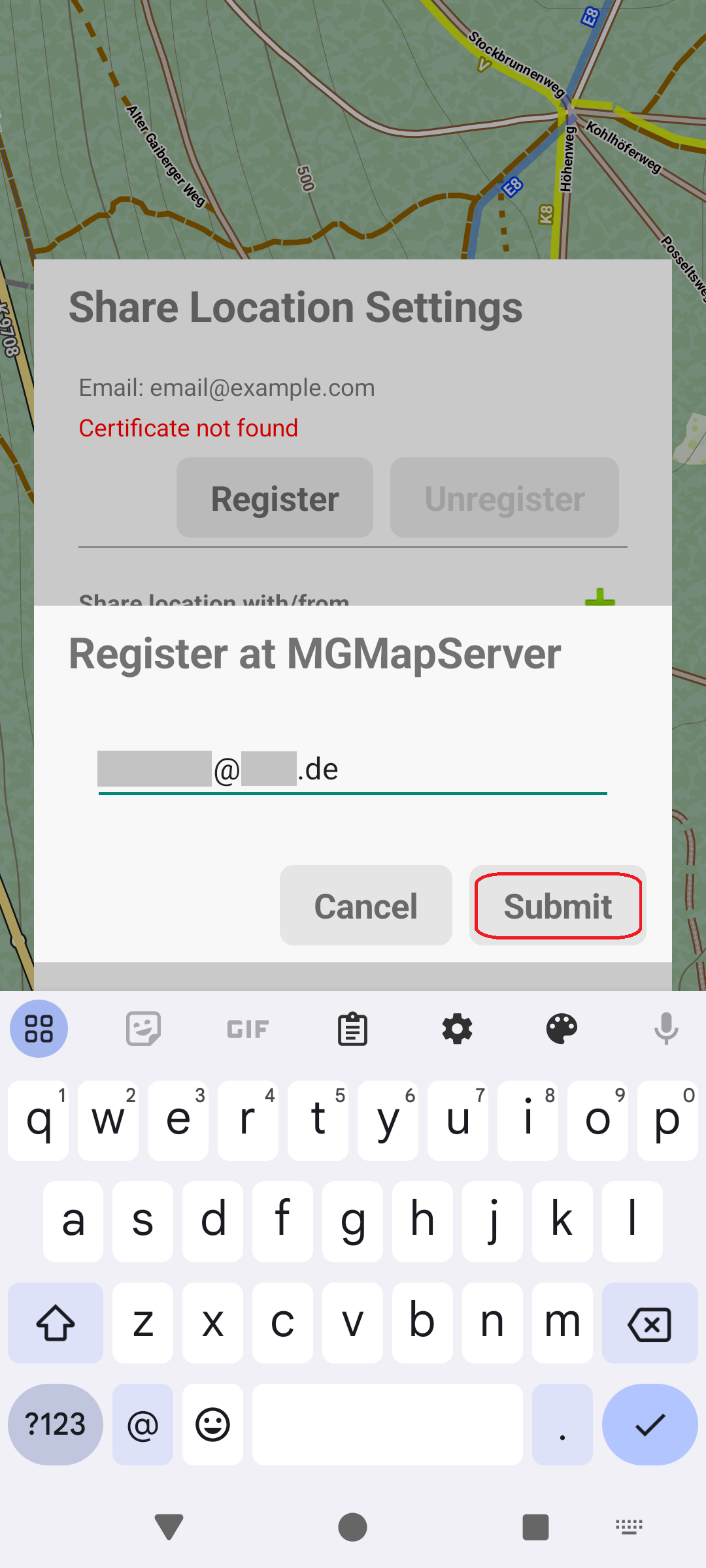Toggle the shift key
Viewport: 706px width, 1568px height.
56,1324
